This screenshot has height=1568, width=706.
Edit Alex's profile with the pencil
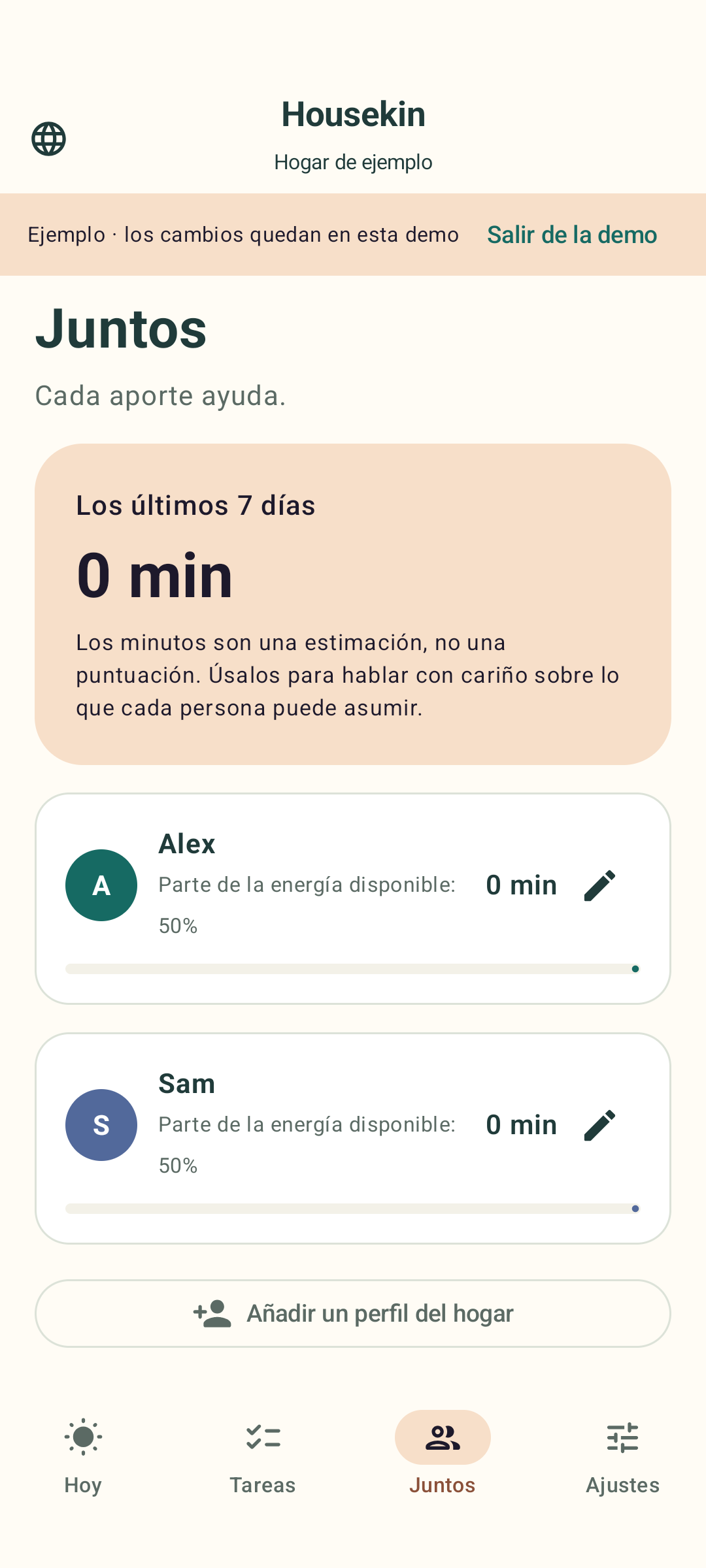[x=599, y=885]
